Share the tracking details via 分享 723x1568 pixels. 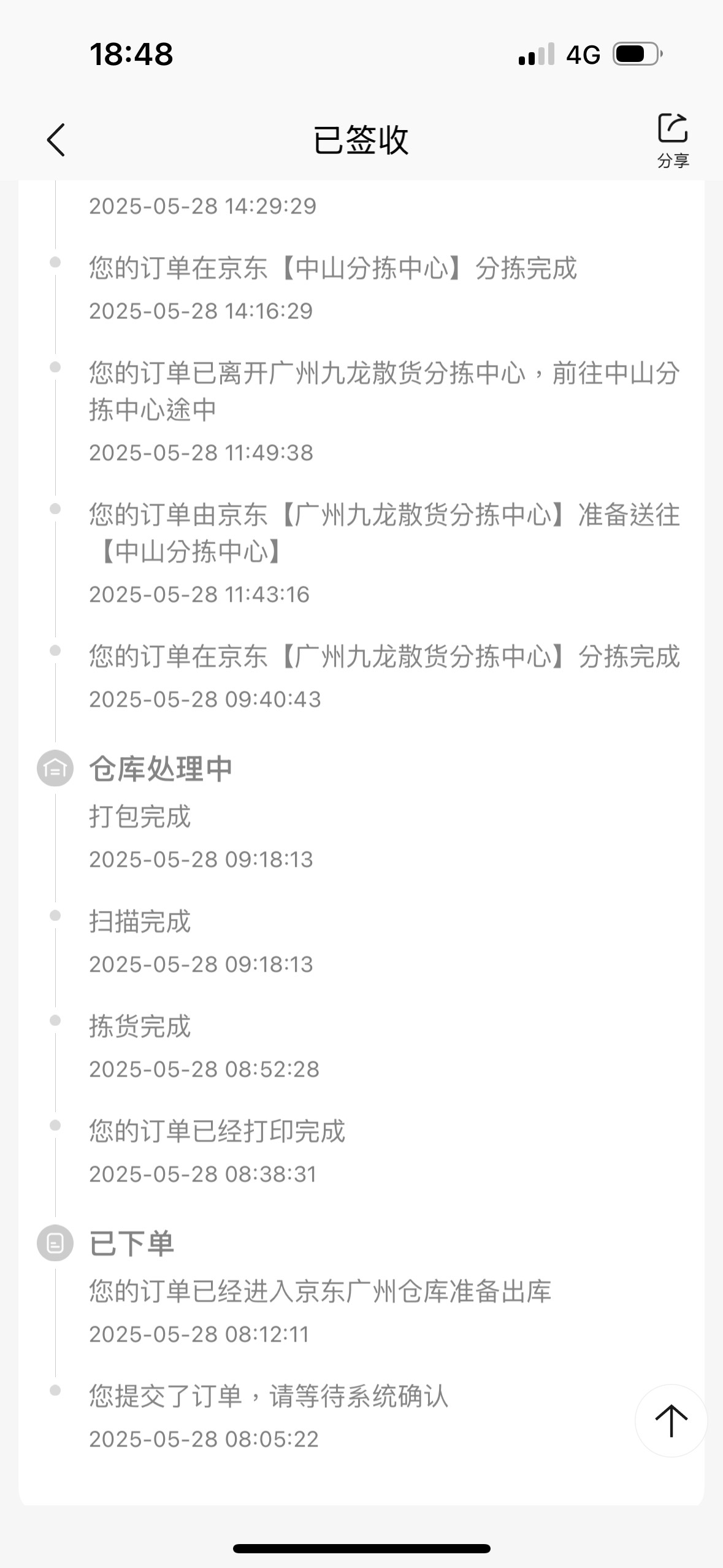[x=673, y=140]
